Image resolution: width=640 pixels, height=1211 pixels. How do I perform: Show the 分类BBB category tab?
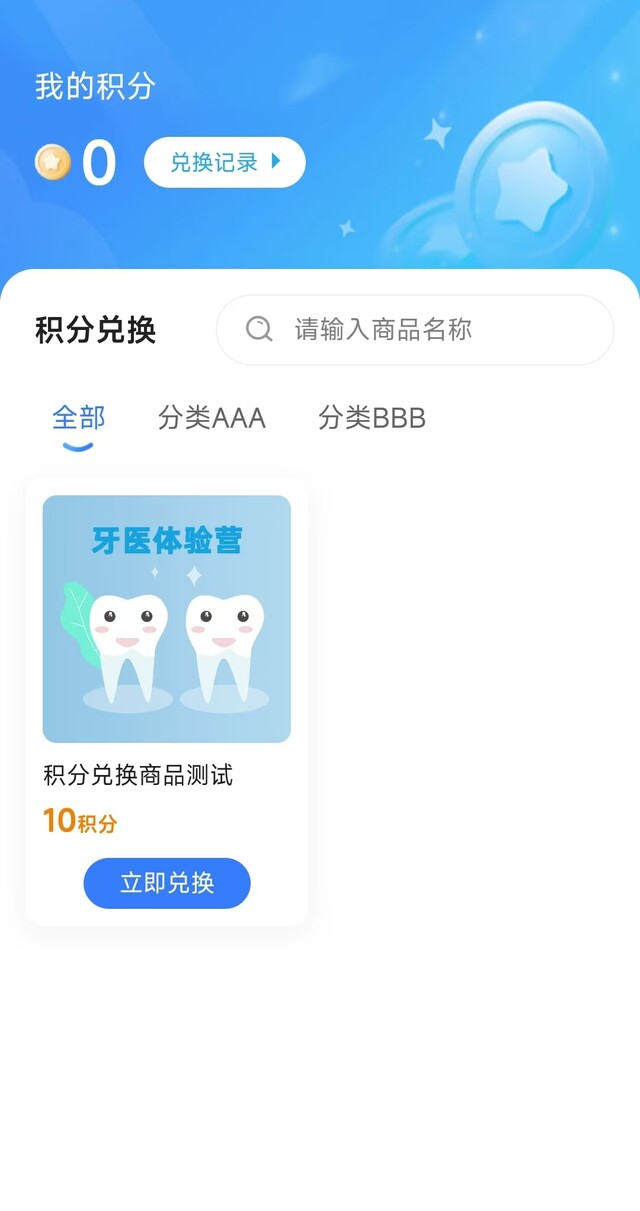click(x=372, y=418)
